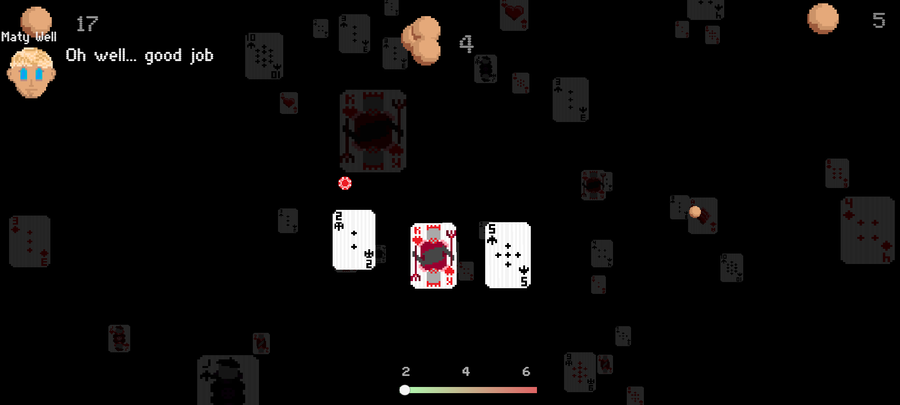Pick the King of hearts card

pyautogui.click(x=434, y=255)
